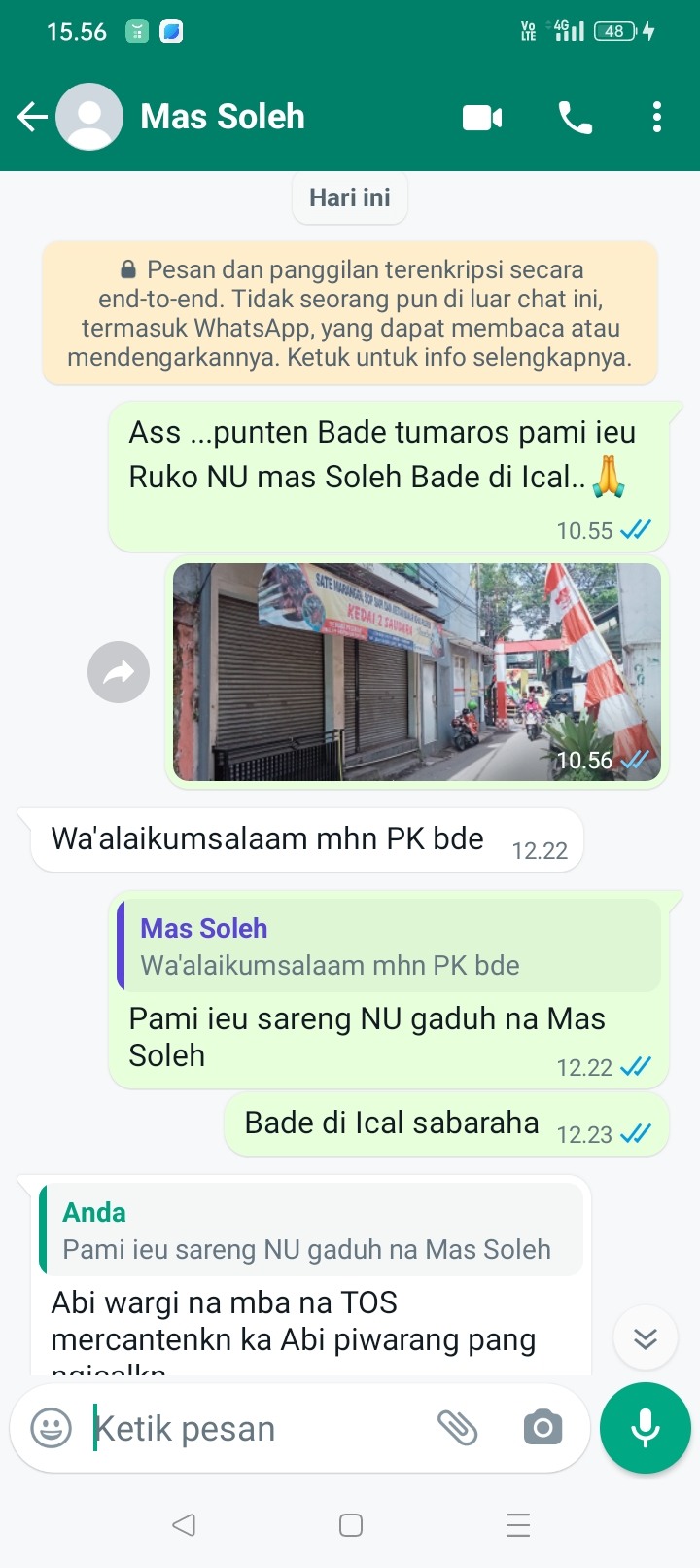Viewport: 700px width, 1568px height.
Task: Open Mas Soleh's contact info
Action: coord(223,118)
